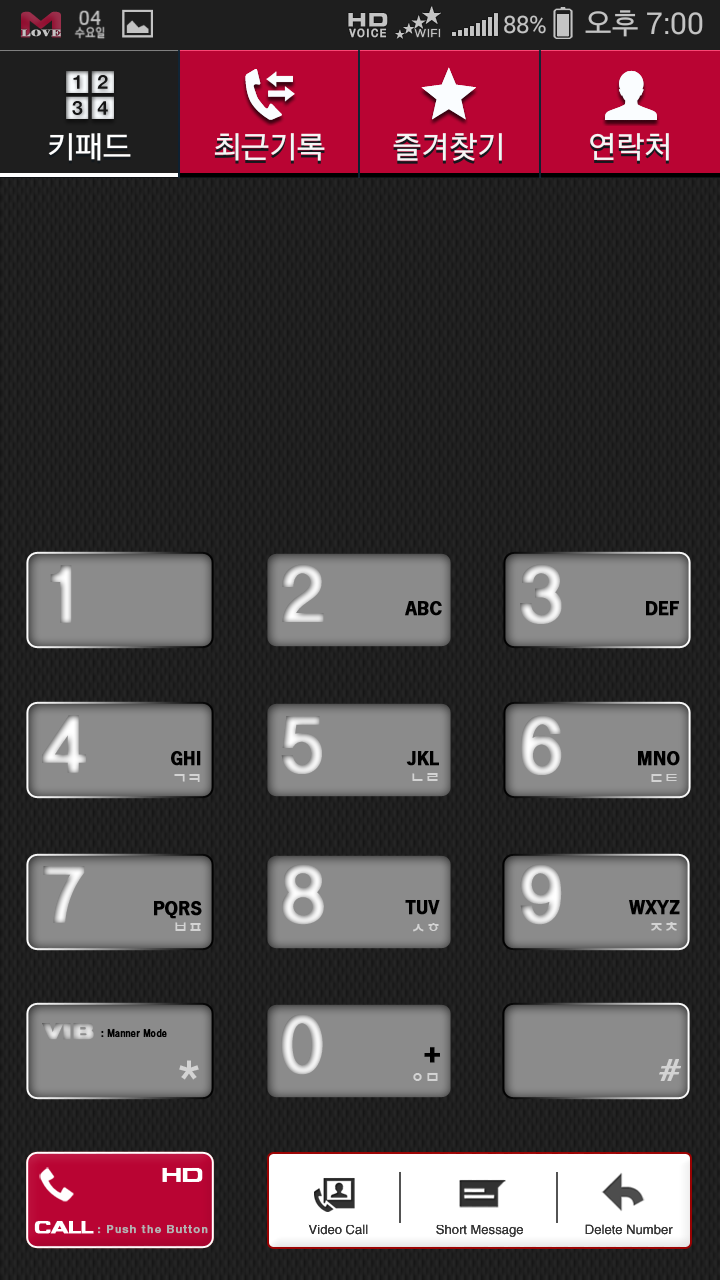
Task: Start a call with the HD CALL button
Action: click(x=120, y=1200)
